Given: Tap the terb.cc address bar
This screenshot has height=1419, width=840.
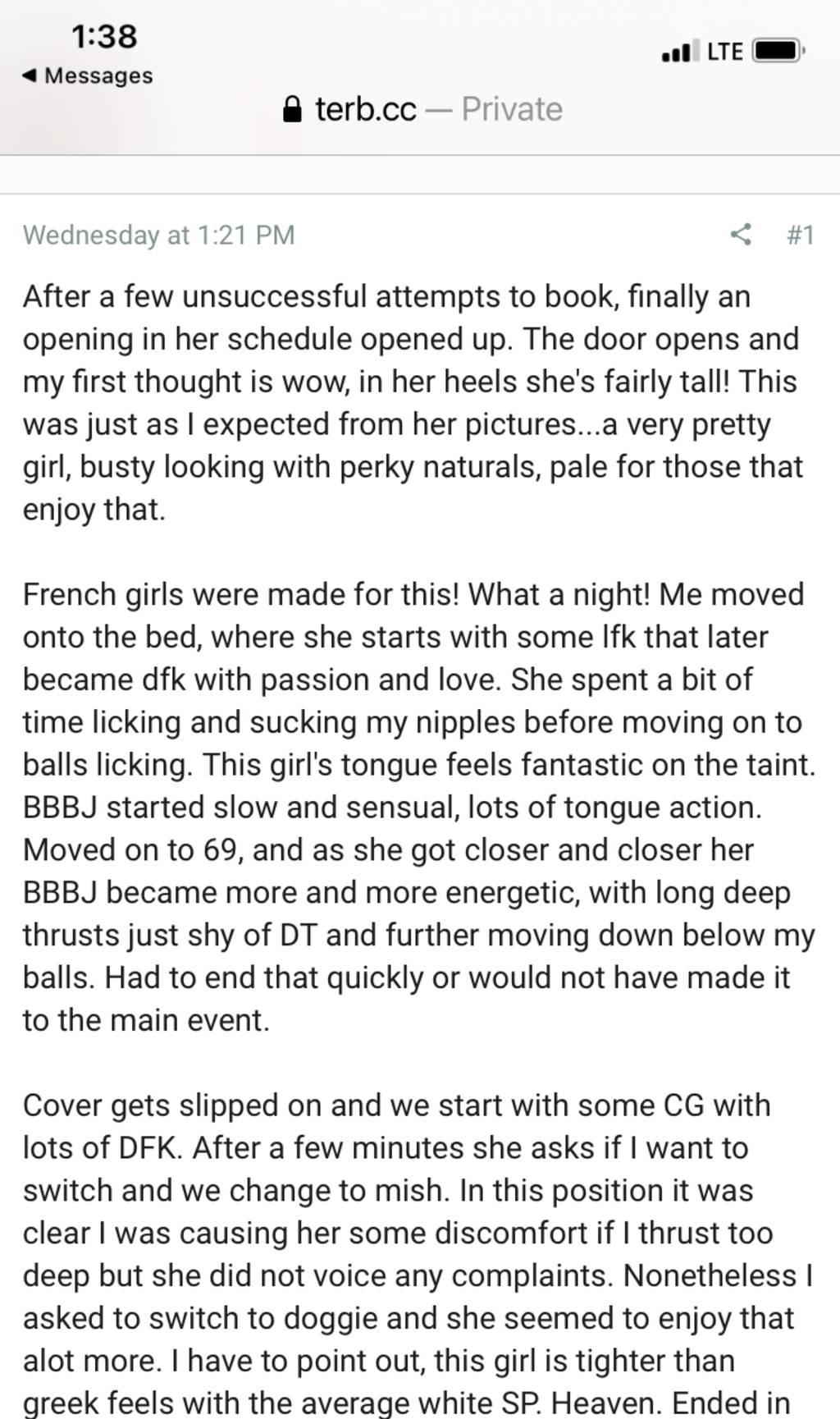Looking at the screenshot, I should (x=422, y=109).
